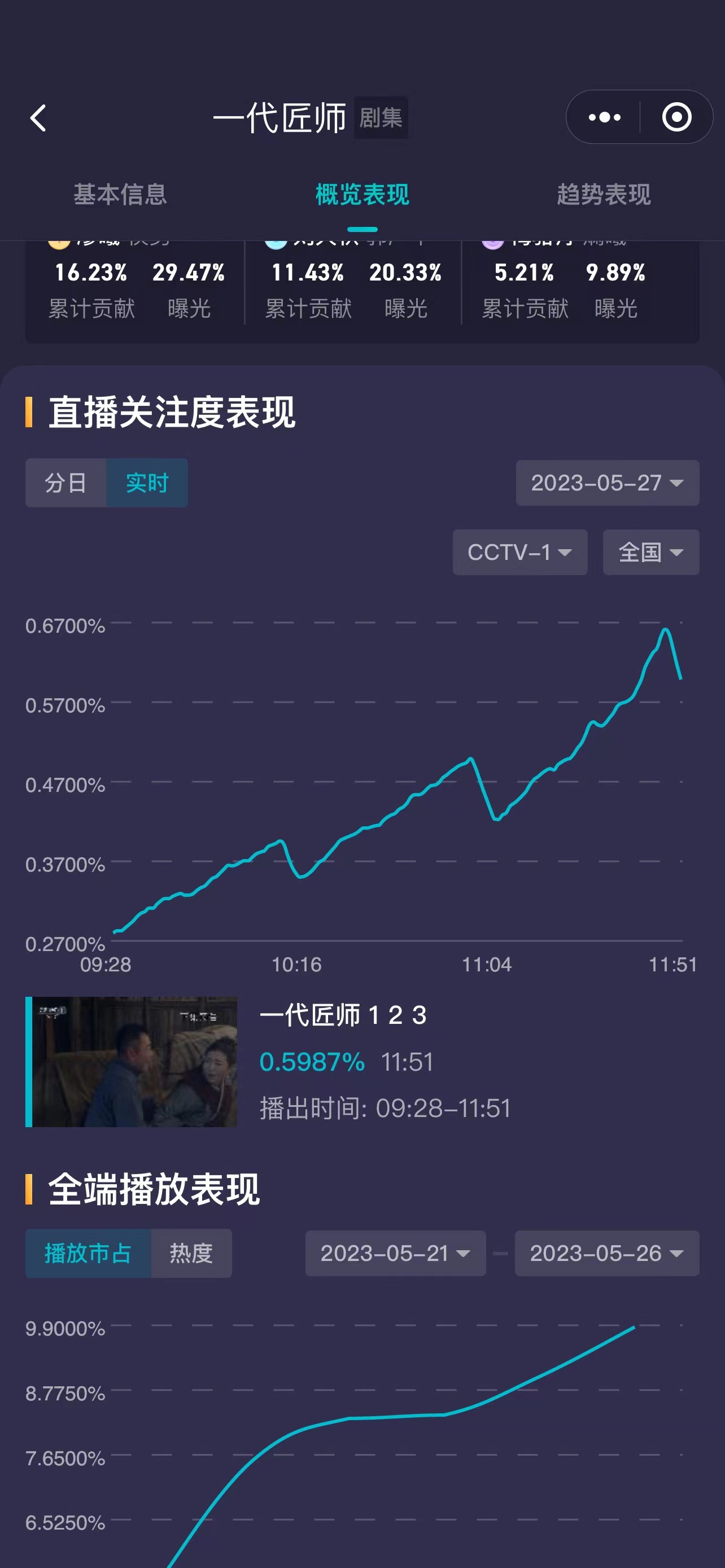Viewport: 725px width, 1568px height.
Task: Change channel from CCTV-1 dropdown
Action: click(x=519, y=552)
